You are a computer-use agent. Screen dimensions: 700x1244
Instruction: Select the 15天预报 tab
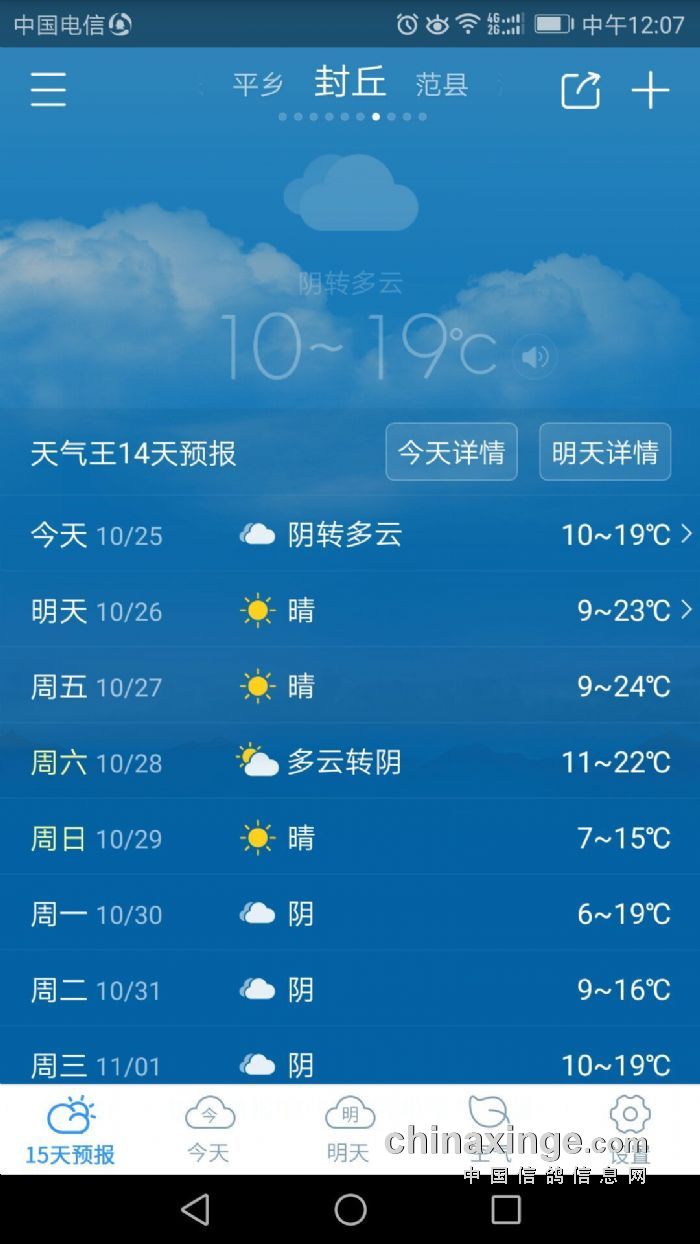click(70, 1131)
